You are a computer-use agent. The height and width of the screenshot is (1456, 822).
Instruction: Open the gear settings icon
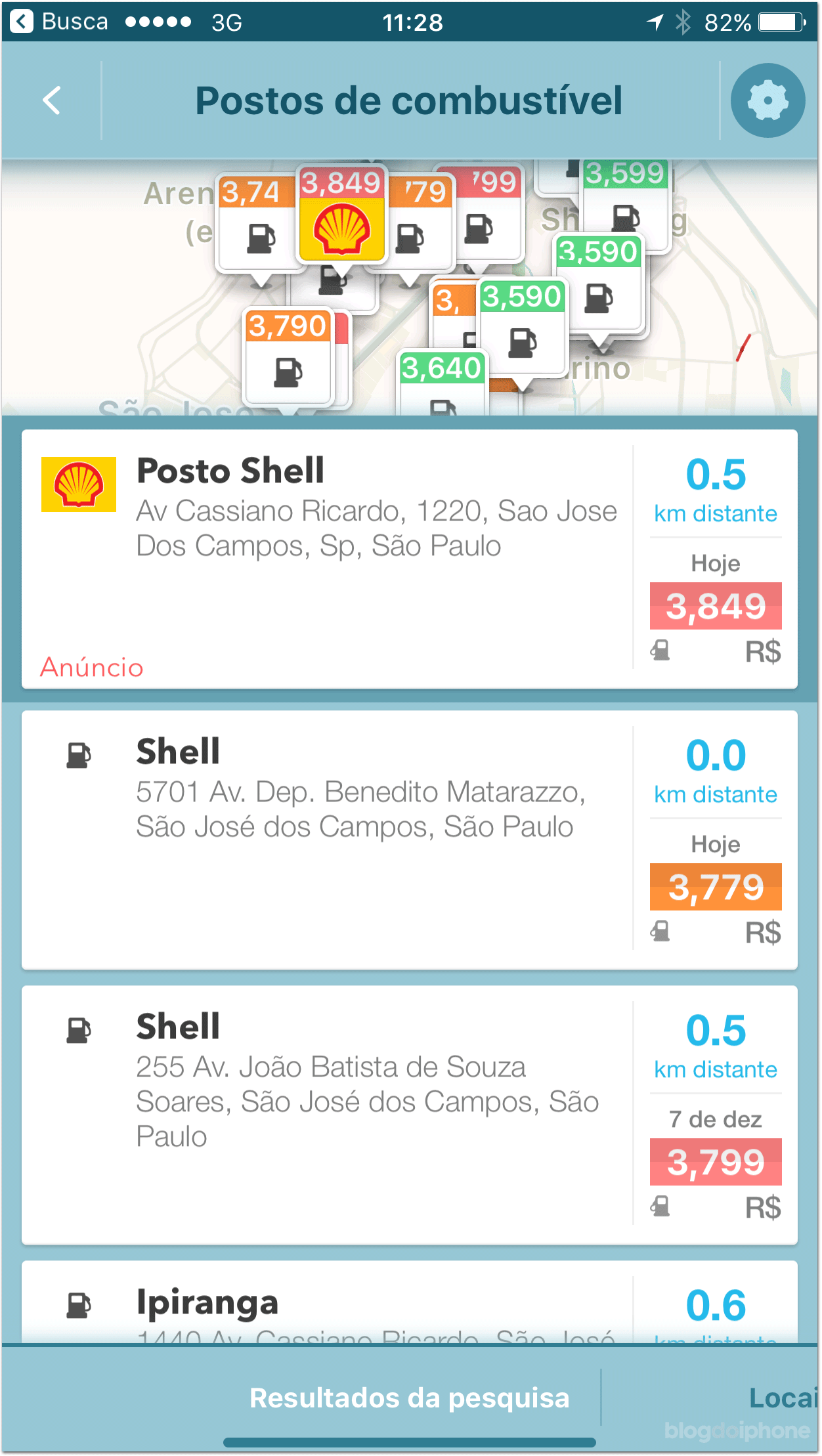[x=768, y=100]
